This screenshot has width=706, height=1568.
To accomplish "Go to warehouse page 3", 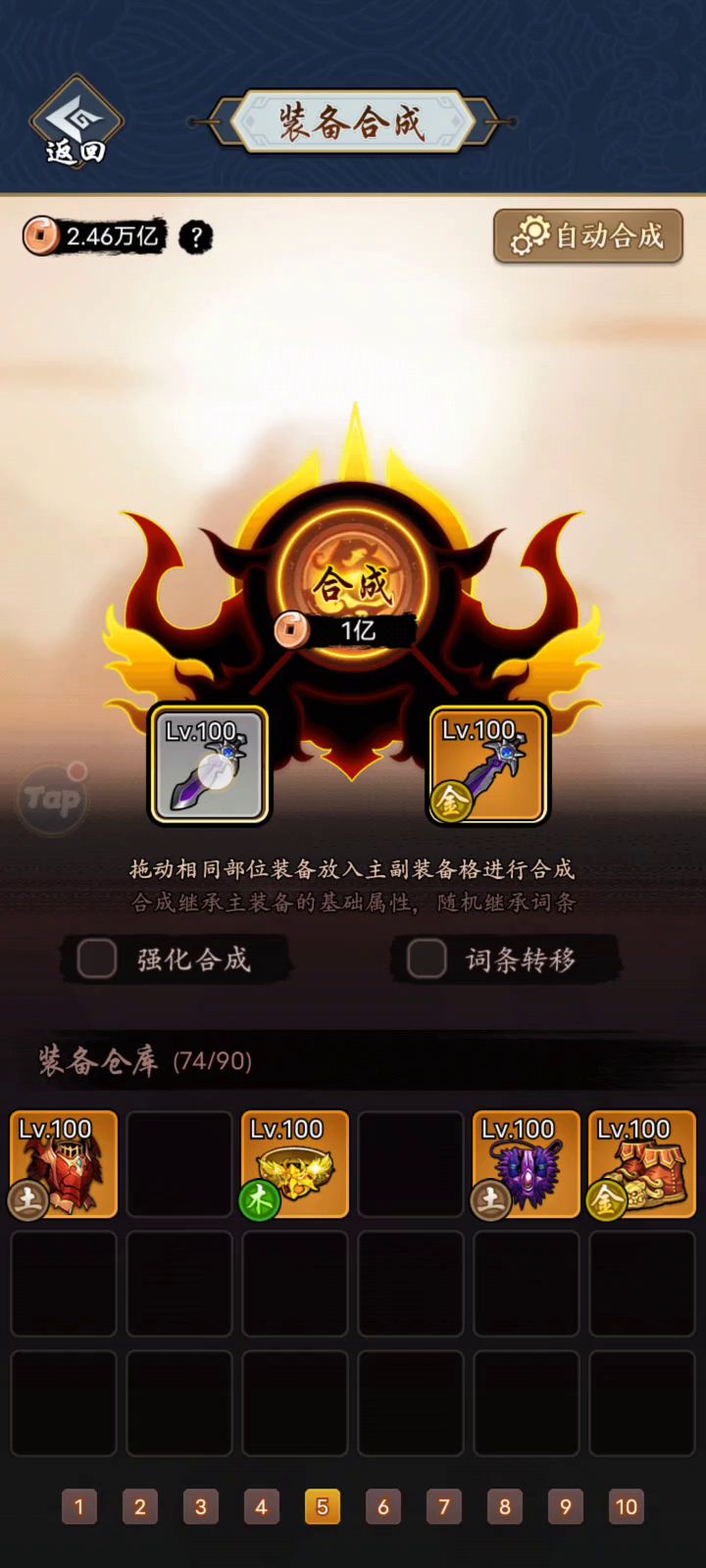I will point(201,1506).
